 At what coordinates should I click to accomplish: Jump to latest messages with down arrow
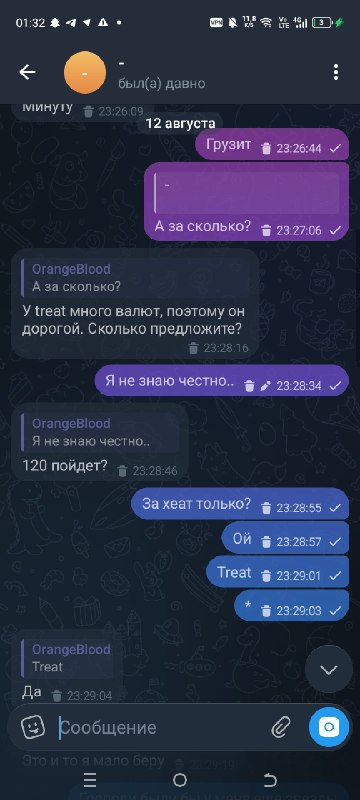pyautogui.click(x=329, y=669)
